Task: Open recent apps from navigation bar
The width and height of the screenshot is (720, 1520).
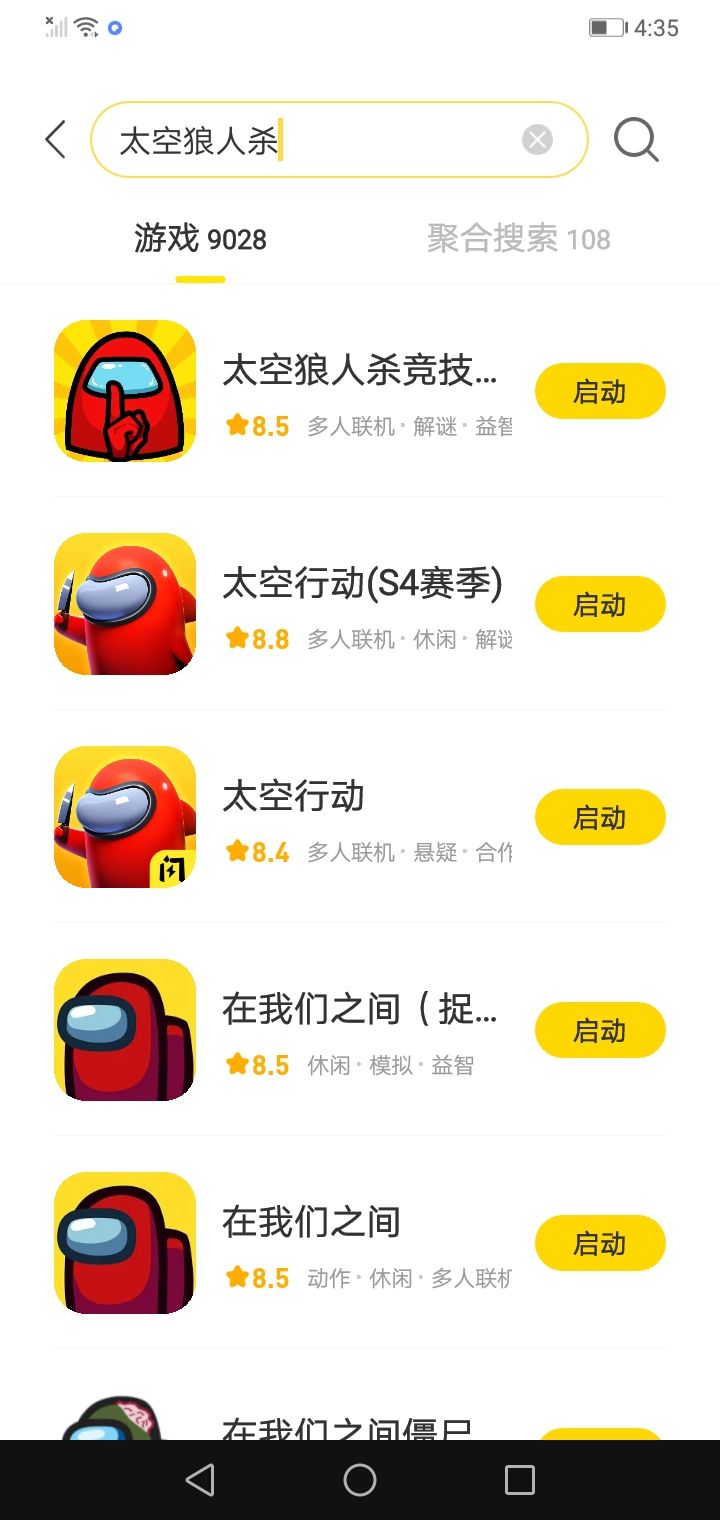Action: tap(520, 1480)
